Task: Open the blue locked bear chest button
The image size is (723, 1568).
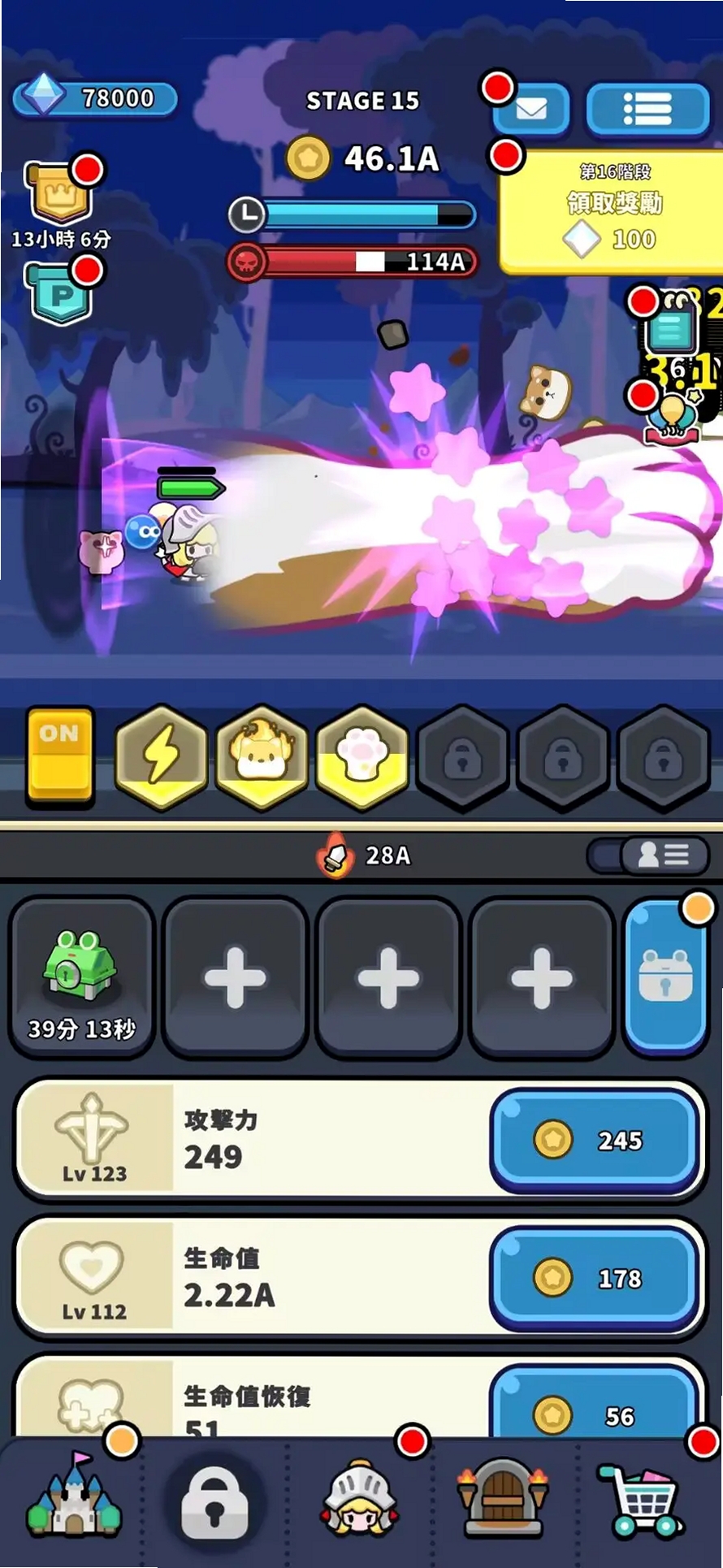Action: [665, 977]
